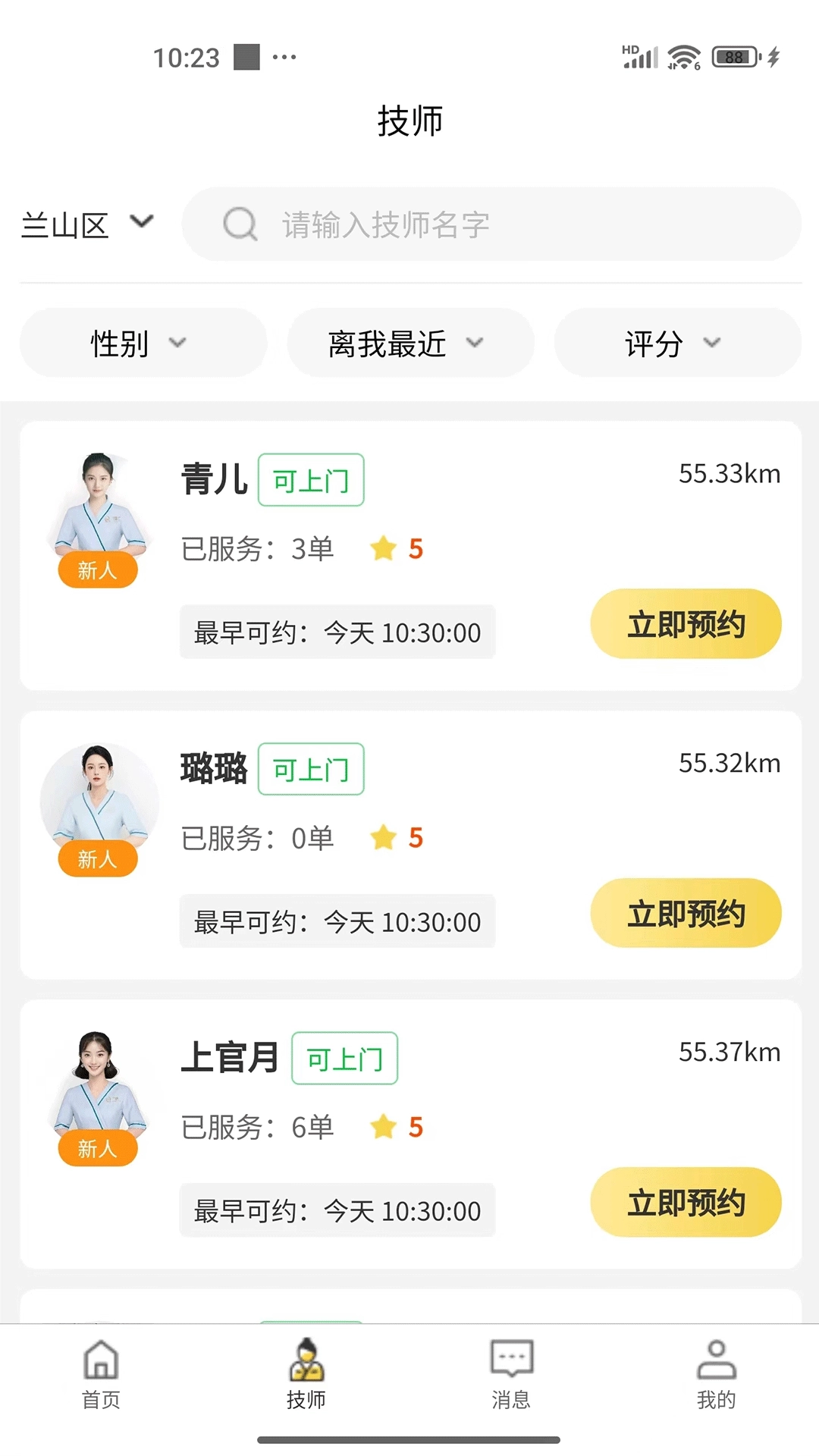This screenshot has width=819, height=1456.
Task: Tap the technician name search field
Action: pyautogui.click(x=491, y=225)
